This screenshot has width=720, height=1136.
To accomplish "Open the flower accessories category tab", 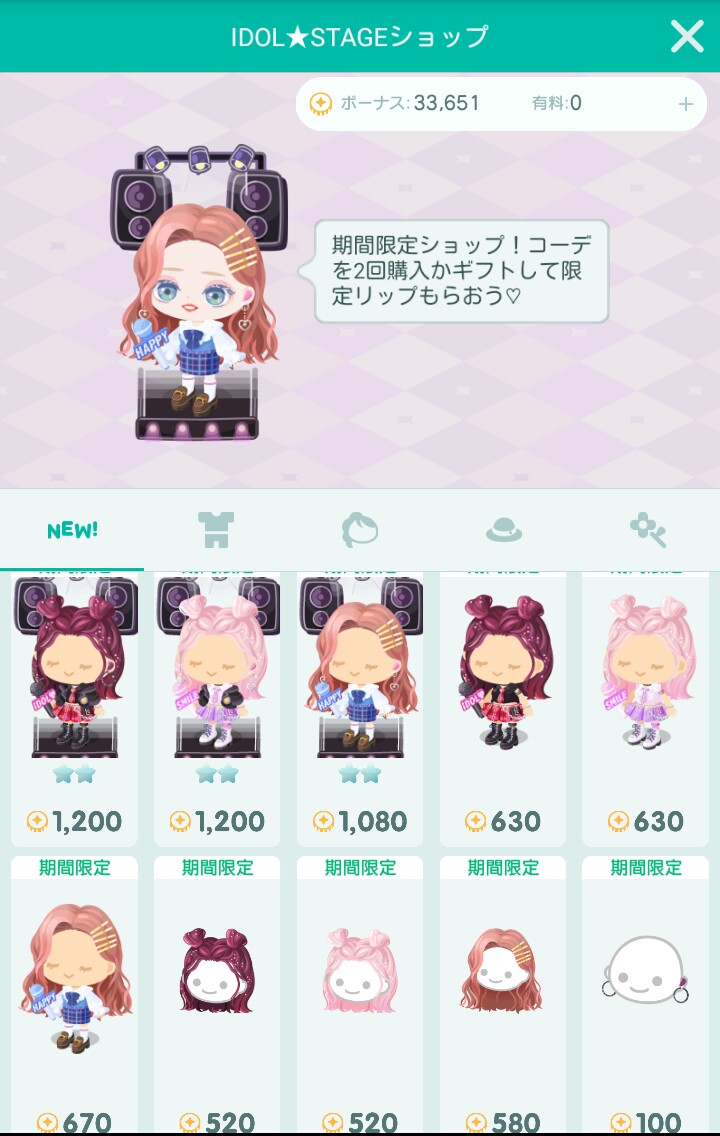I will [648, 530].
